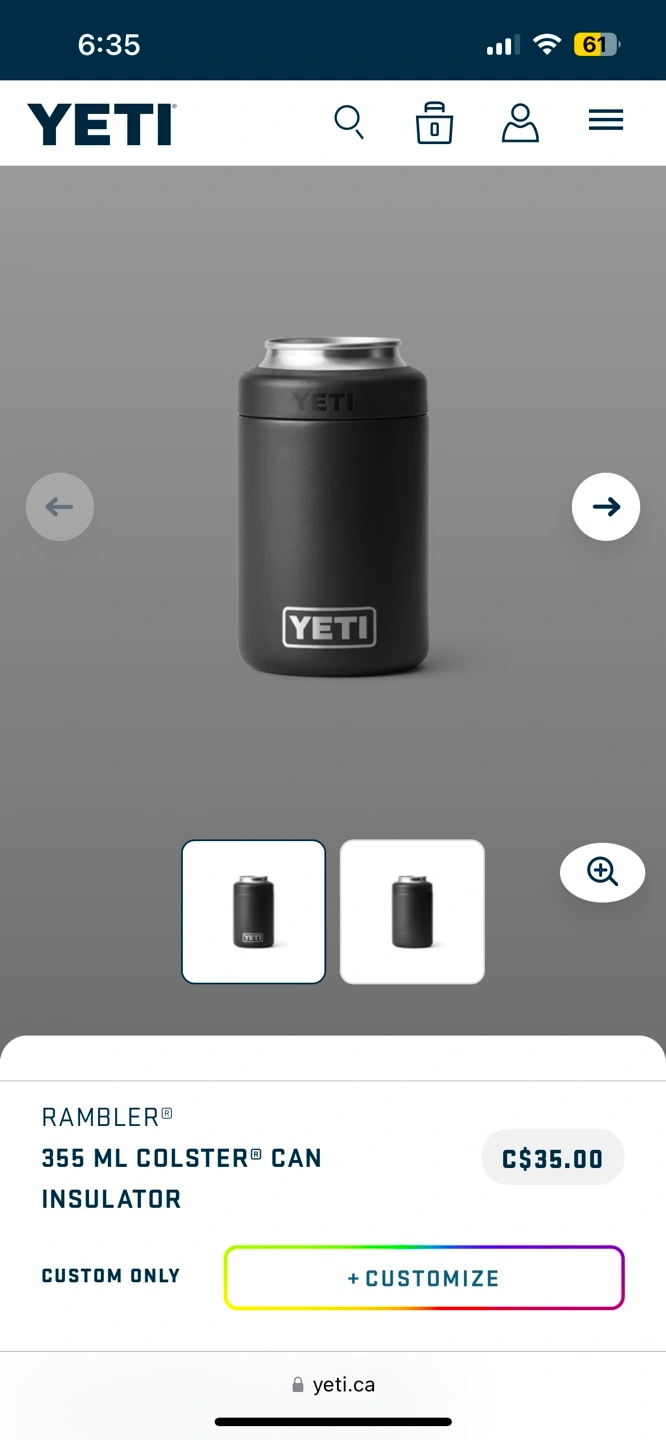Show the next product image
This screenshot has width=666, height=1440.
click(606, 507)
